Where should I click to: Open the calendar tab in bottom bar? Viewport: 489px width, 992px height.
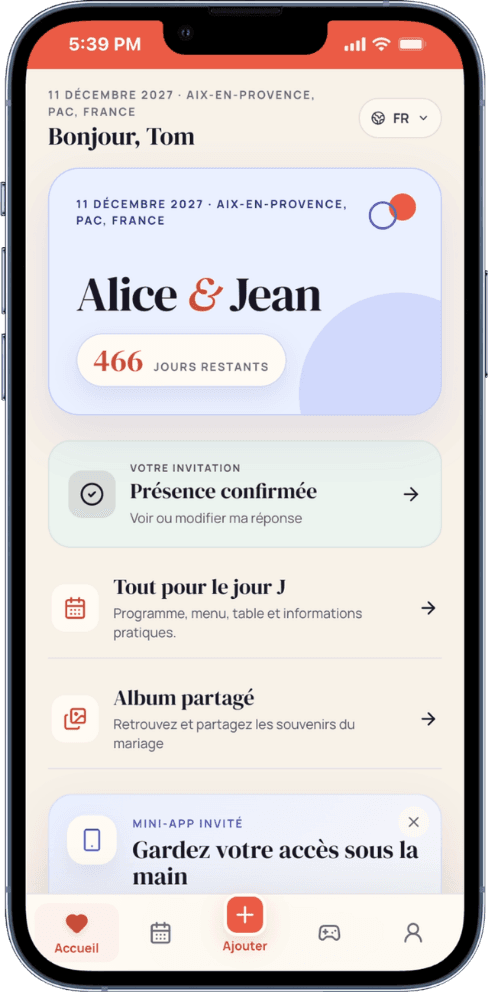(x=161, y=933)
